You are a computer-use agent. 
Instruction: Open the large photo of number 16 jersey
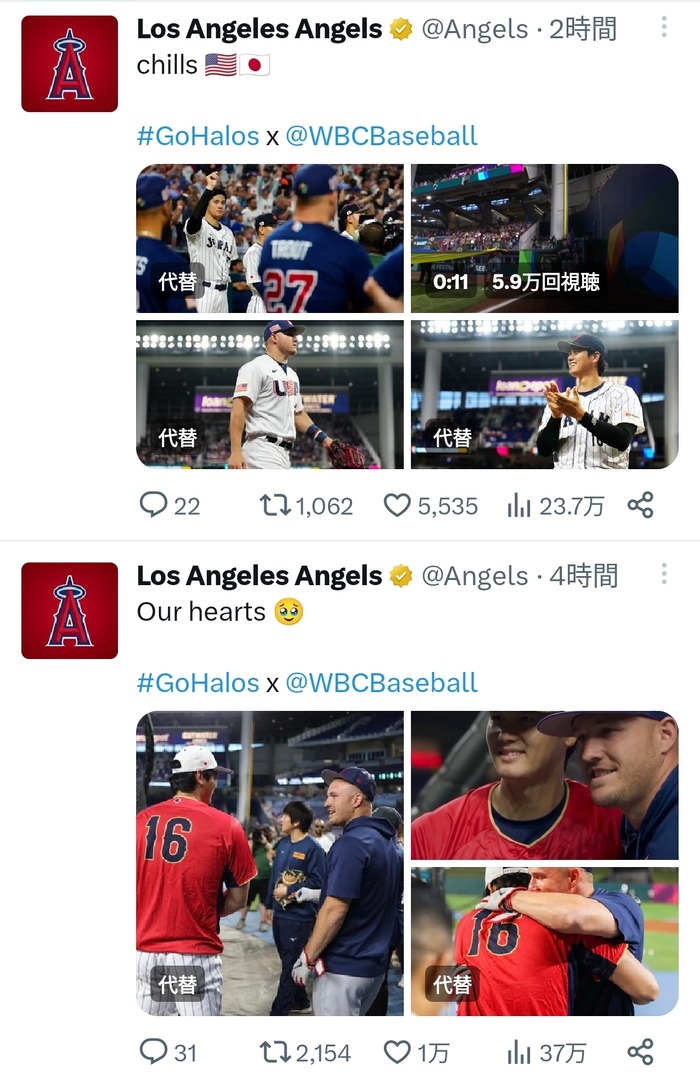(x=270, y=863)
